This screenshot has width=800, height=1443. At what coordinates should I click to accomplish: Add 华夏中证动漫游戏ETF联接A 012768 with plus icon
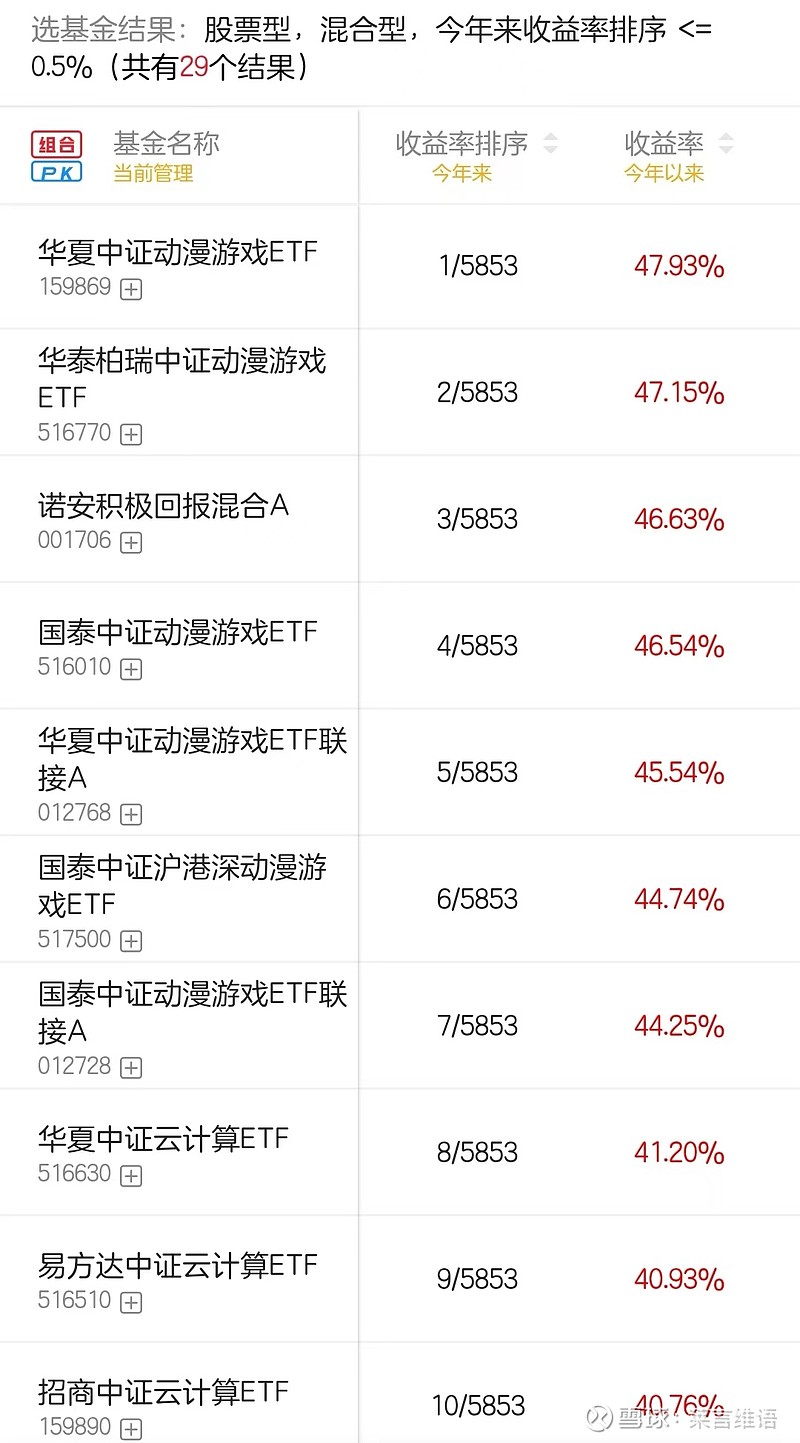(131, 814)
